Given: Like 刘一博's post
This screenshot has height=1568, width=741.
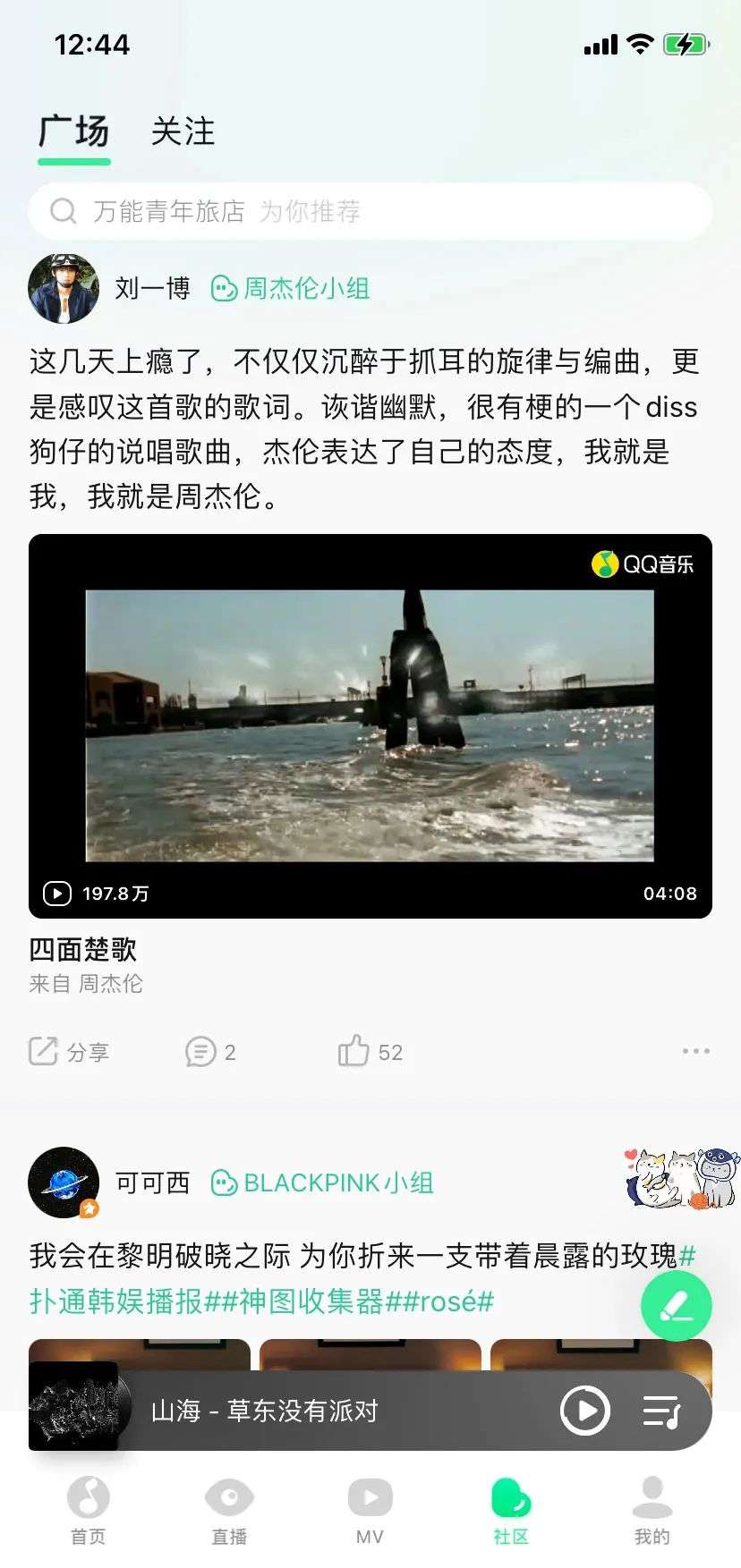Looking at the screenshot, I should point(370,1052).
